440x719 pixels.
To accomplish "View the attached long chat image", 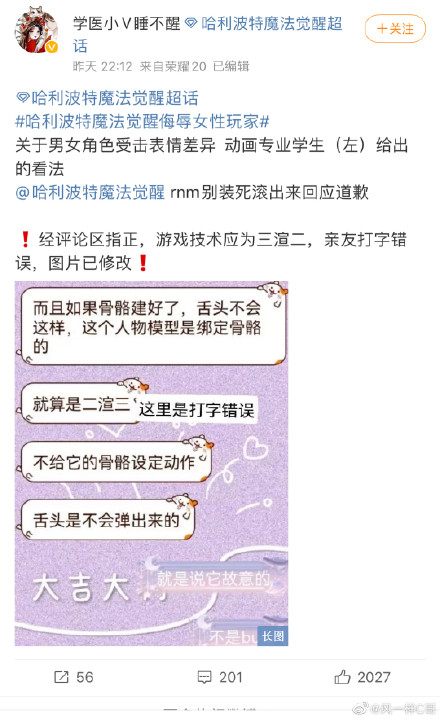I will pyautogui.click(x=151, y=463).
